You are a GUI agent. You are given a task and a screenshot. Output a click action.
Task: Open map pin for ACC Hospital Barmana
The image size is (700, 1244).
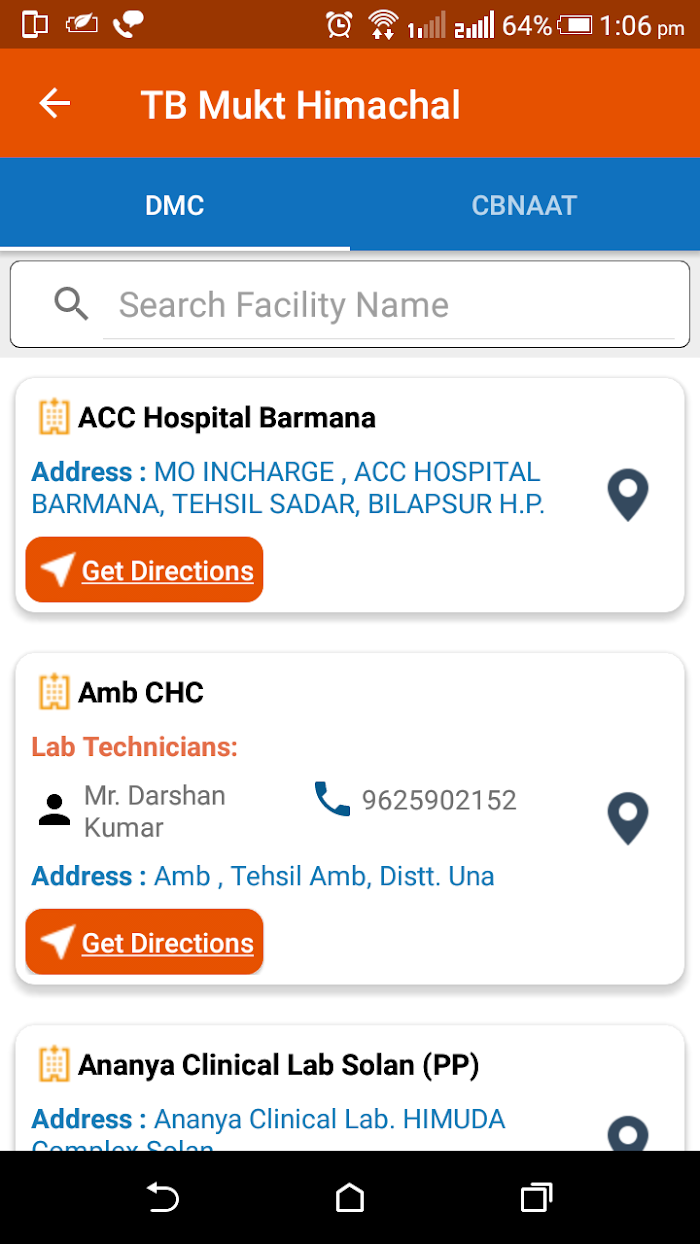coord(629,496)
